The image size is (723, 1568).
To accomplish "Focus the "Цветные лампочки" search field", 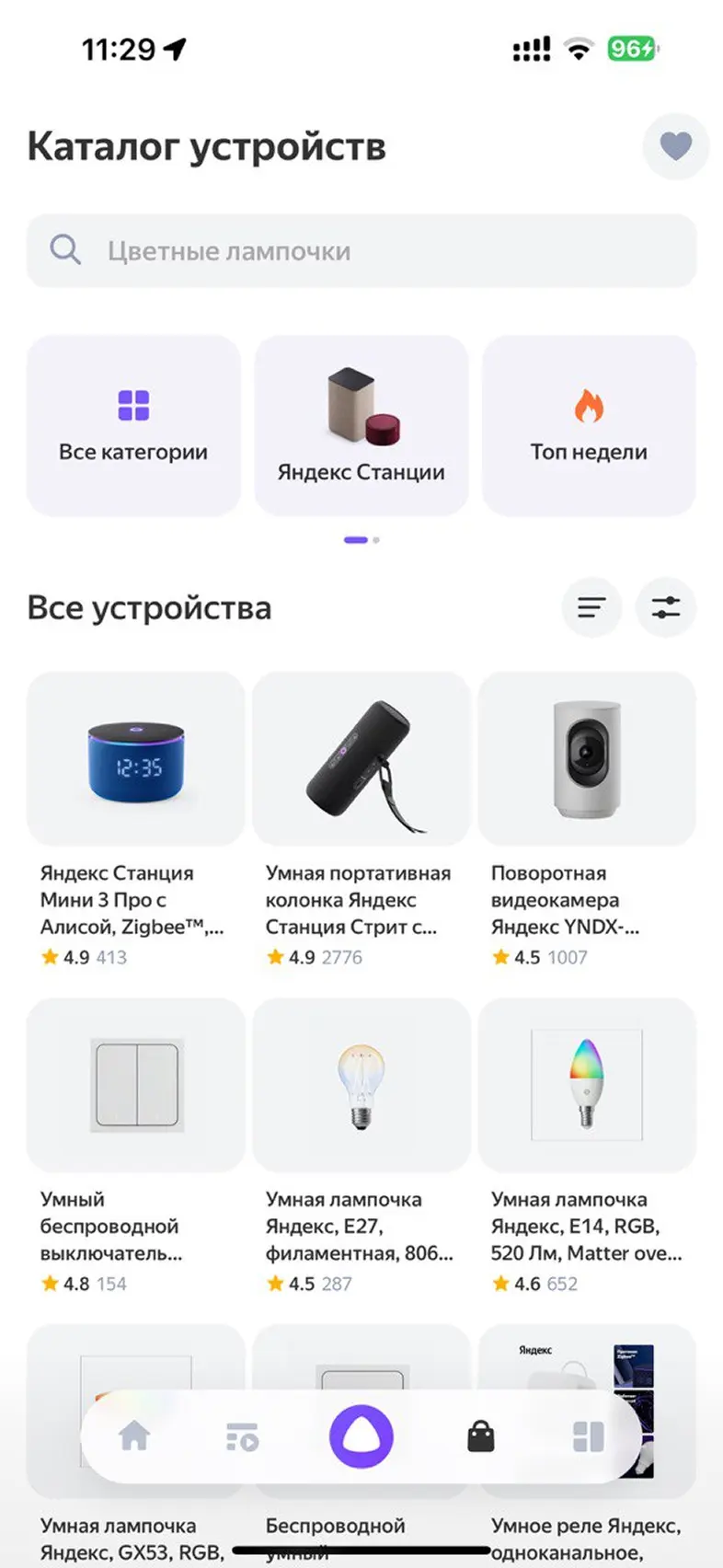I will [x=361, y=251].
